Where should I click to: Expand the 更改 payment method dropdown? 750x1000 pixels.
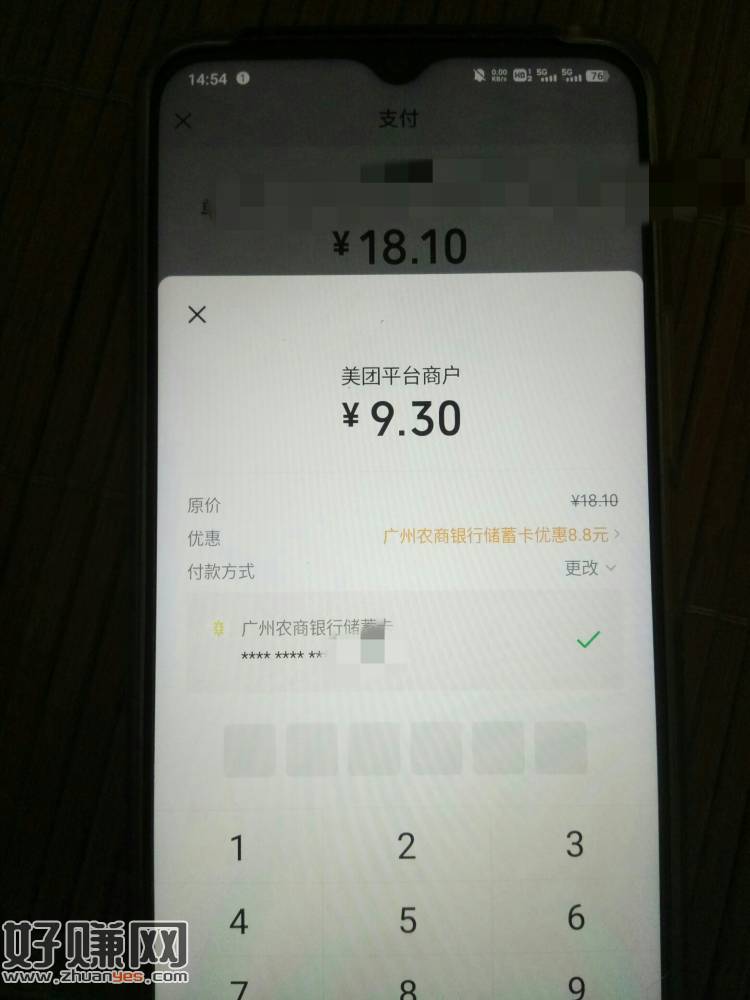pyautogui.click(x=590, y=568)
